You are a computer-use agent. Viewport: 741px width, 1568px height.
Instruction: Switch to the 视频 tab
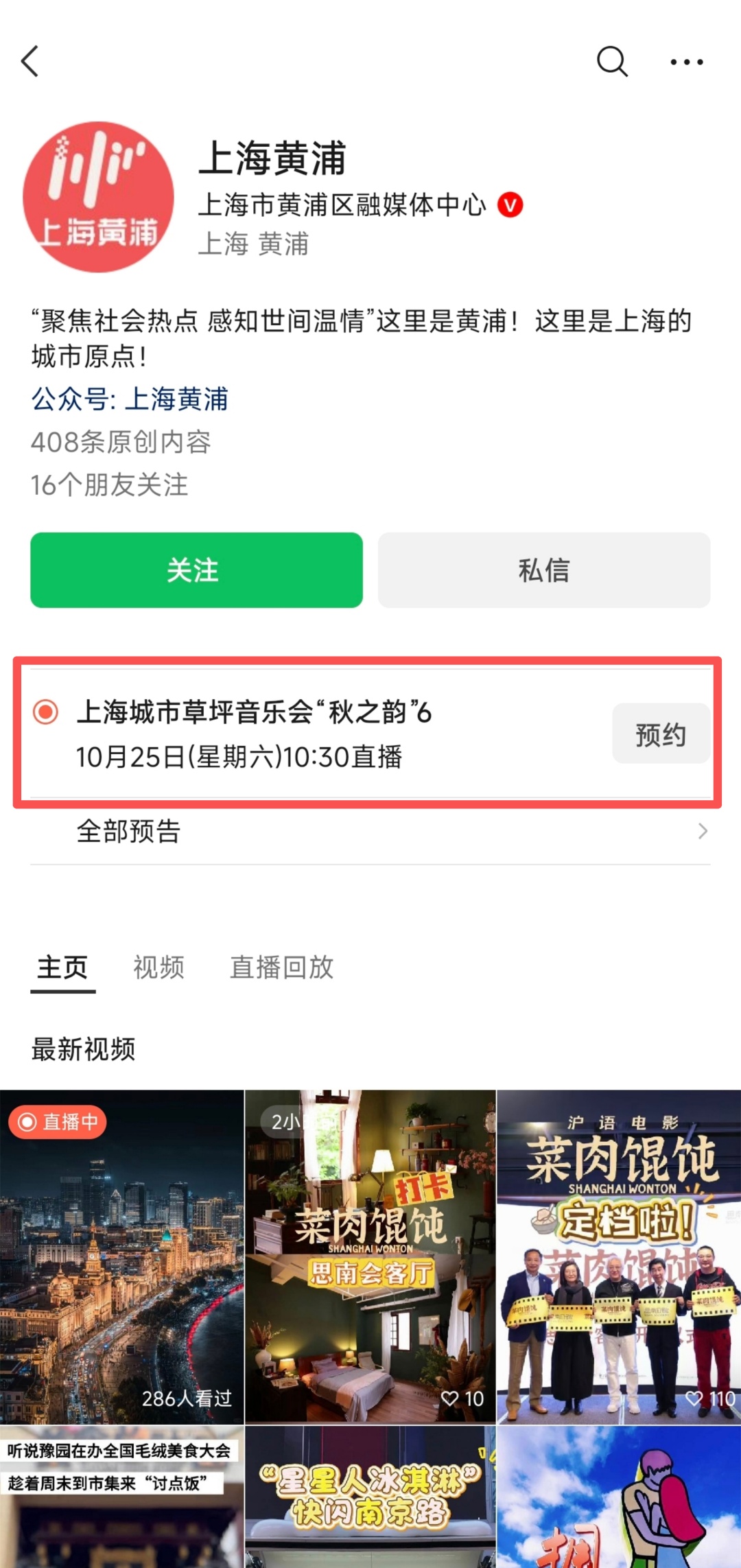158,967
